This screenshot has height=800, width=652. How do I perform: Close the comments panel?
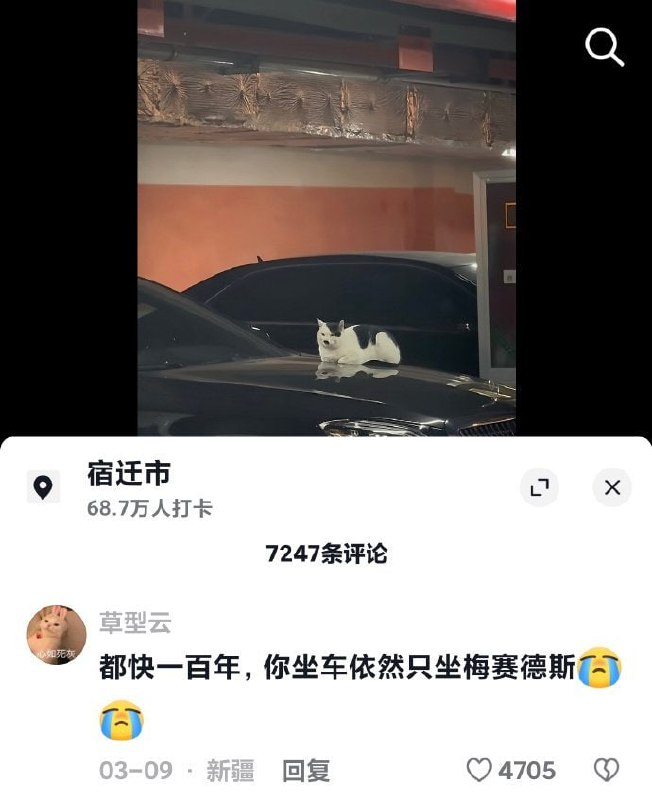(612, 488)
